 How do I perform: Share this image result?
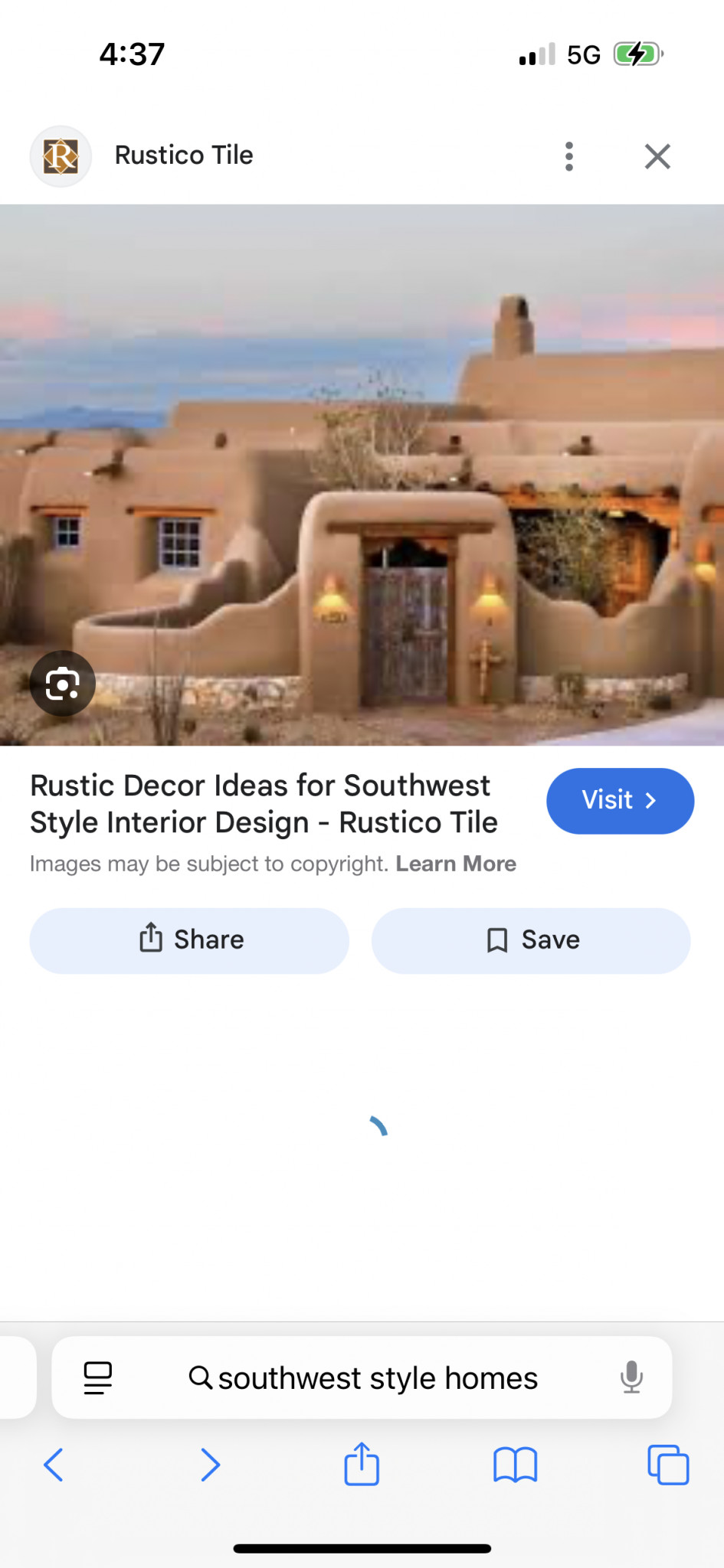pos(189,940)
